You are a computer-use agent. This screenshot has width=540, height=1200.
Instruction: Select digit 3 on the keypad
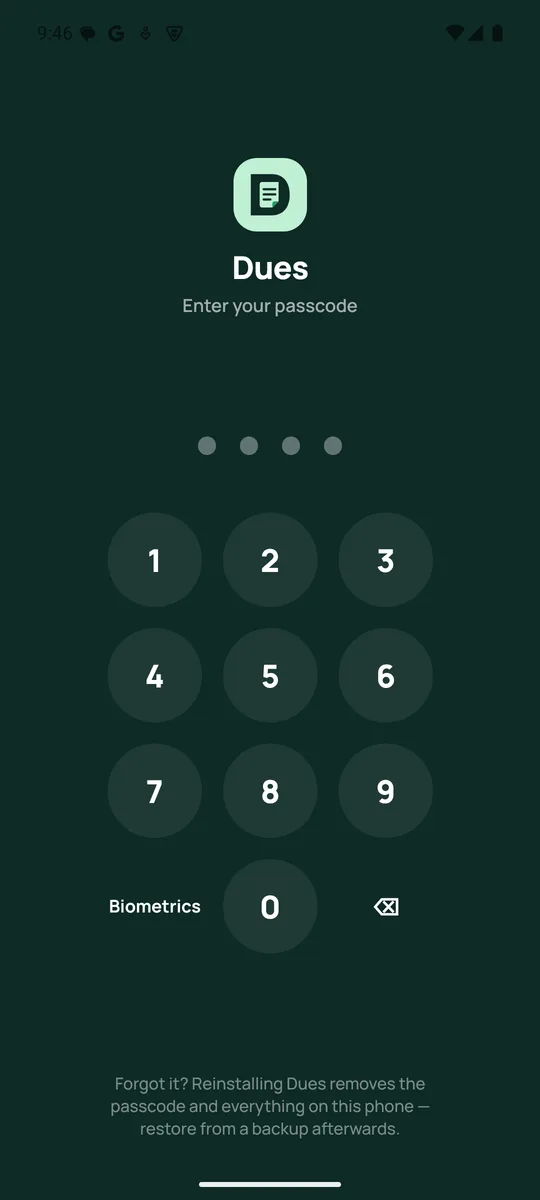coord(386,560)
